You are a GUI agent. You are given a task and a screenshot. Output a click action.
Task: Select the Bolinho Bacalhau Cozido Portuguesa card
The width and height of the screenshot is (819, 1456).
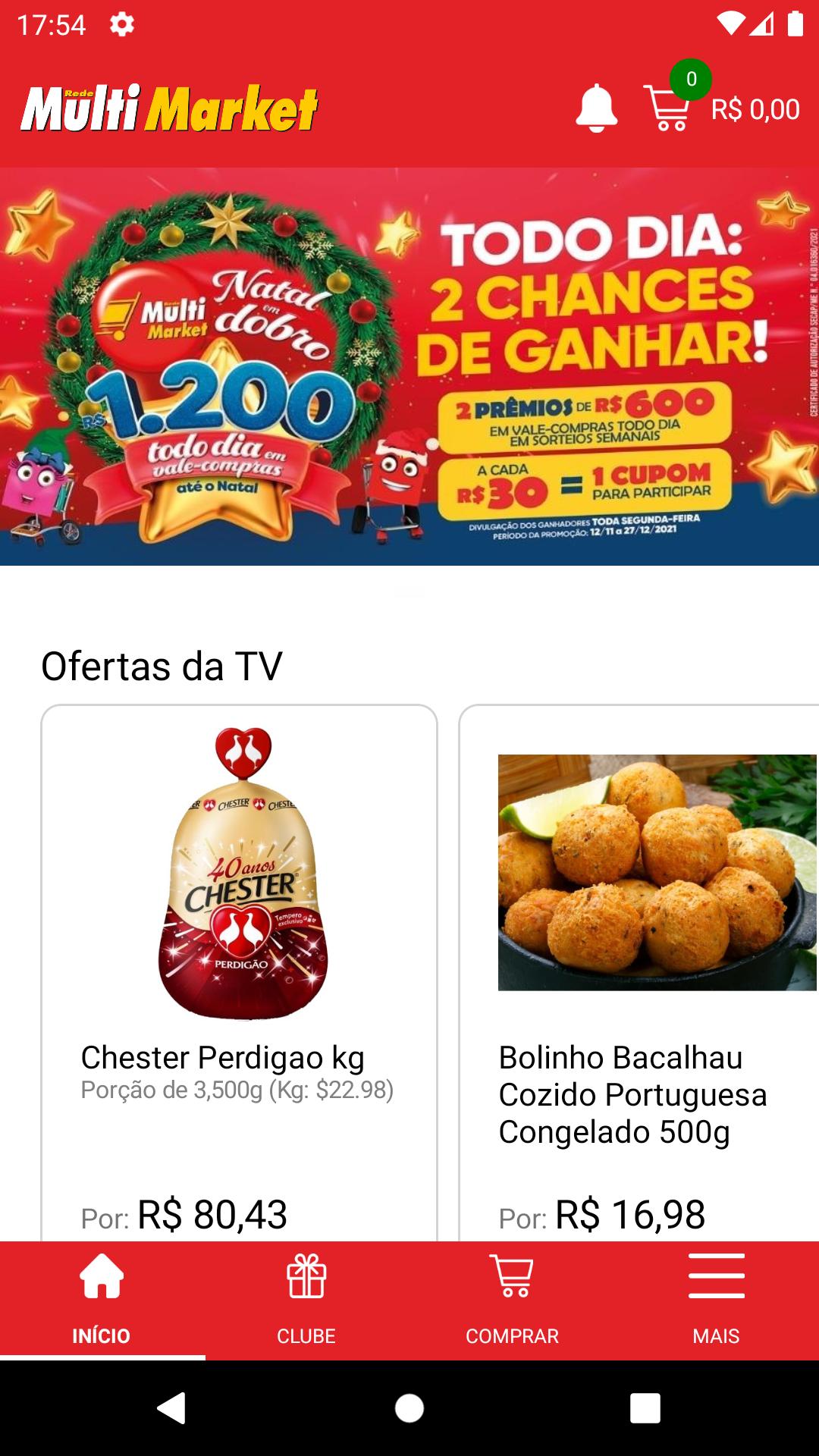coord(639,971)
